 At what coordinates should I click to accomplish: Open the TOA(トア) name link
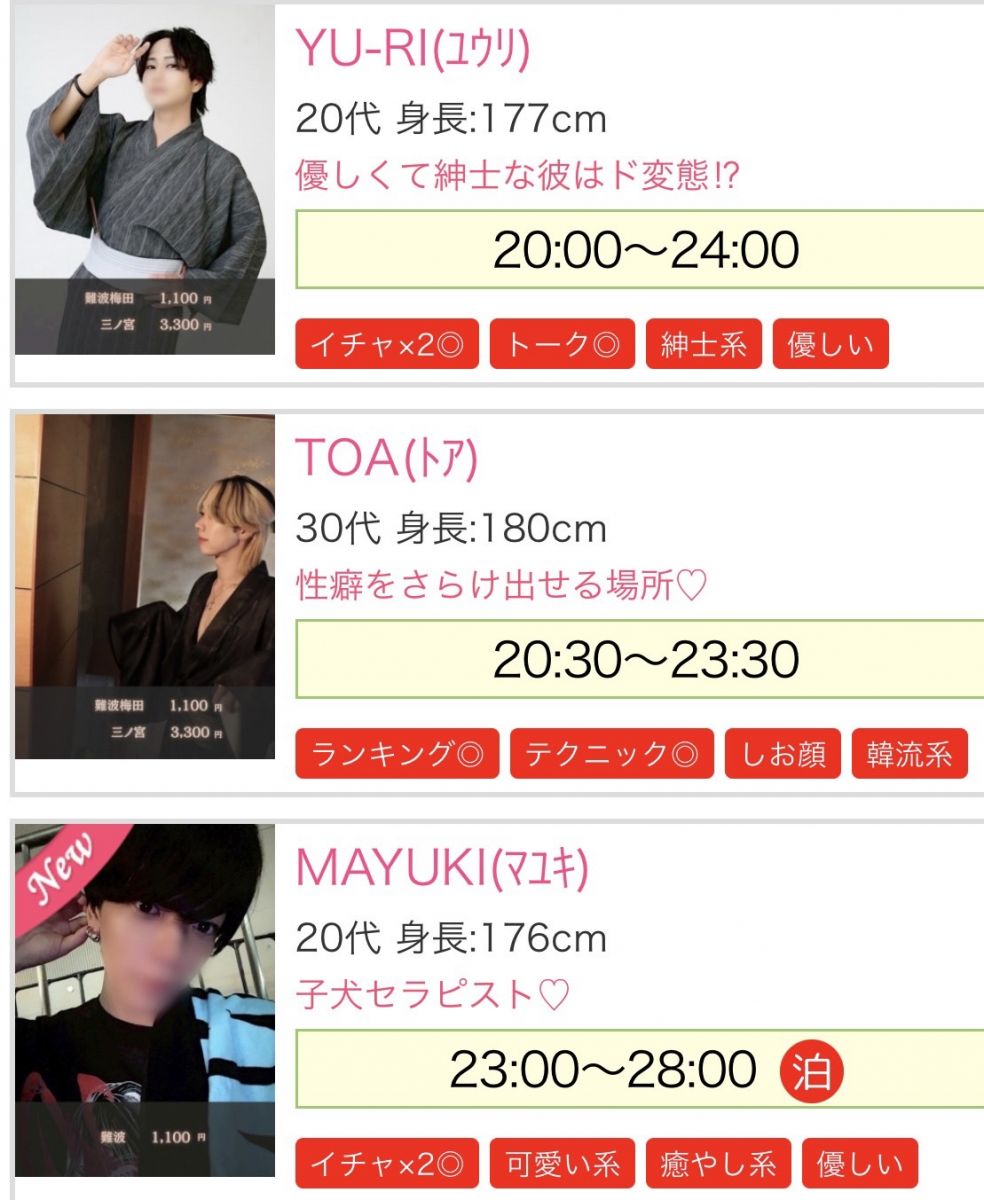(388, 459)
